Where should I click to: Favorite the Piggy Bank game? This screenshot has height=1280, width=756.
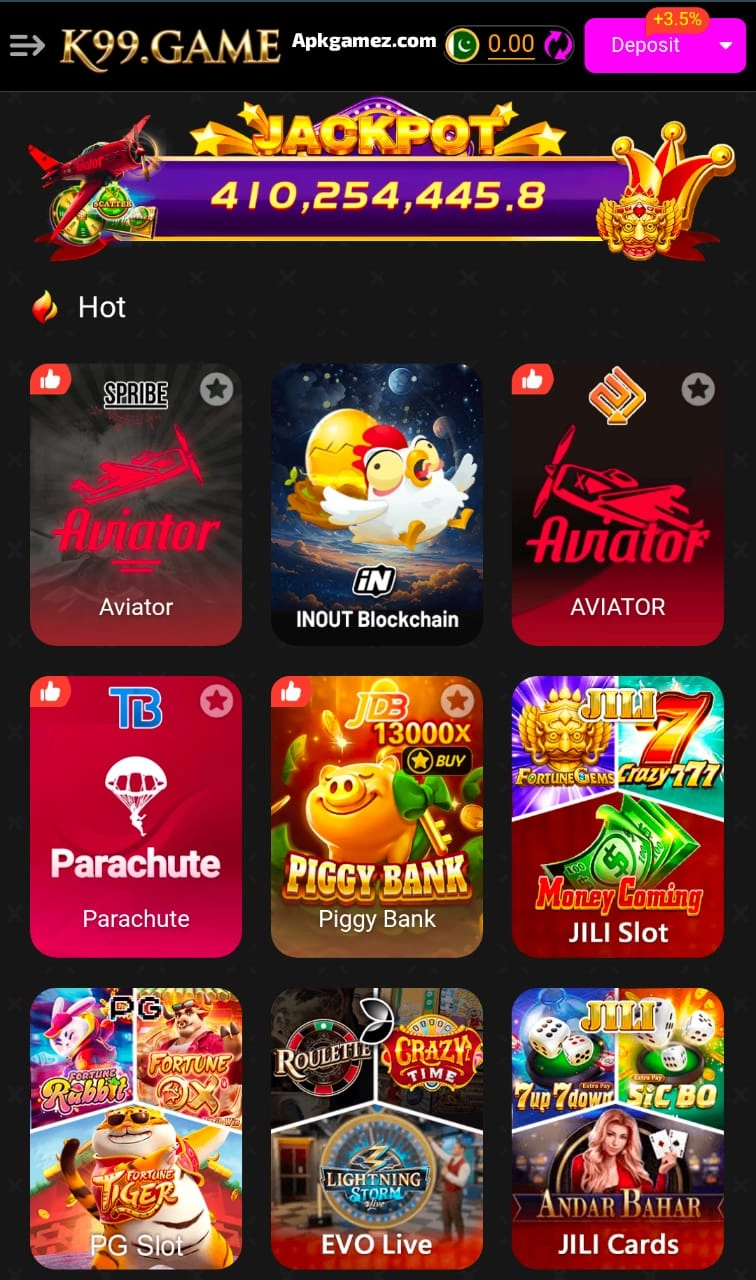pos(458,701)
